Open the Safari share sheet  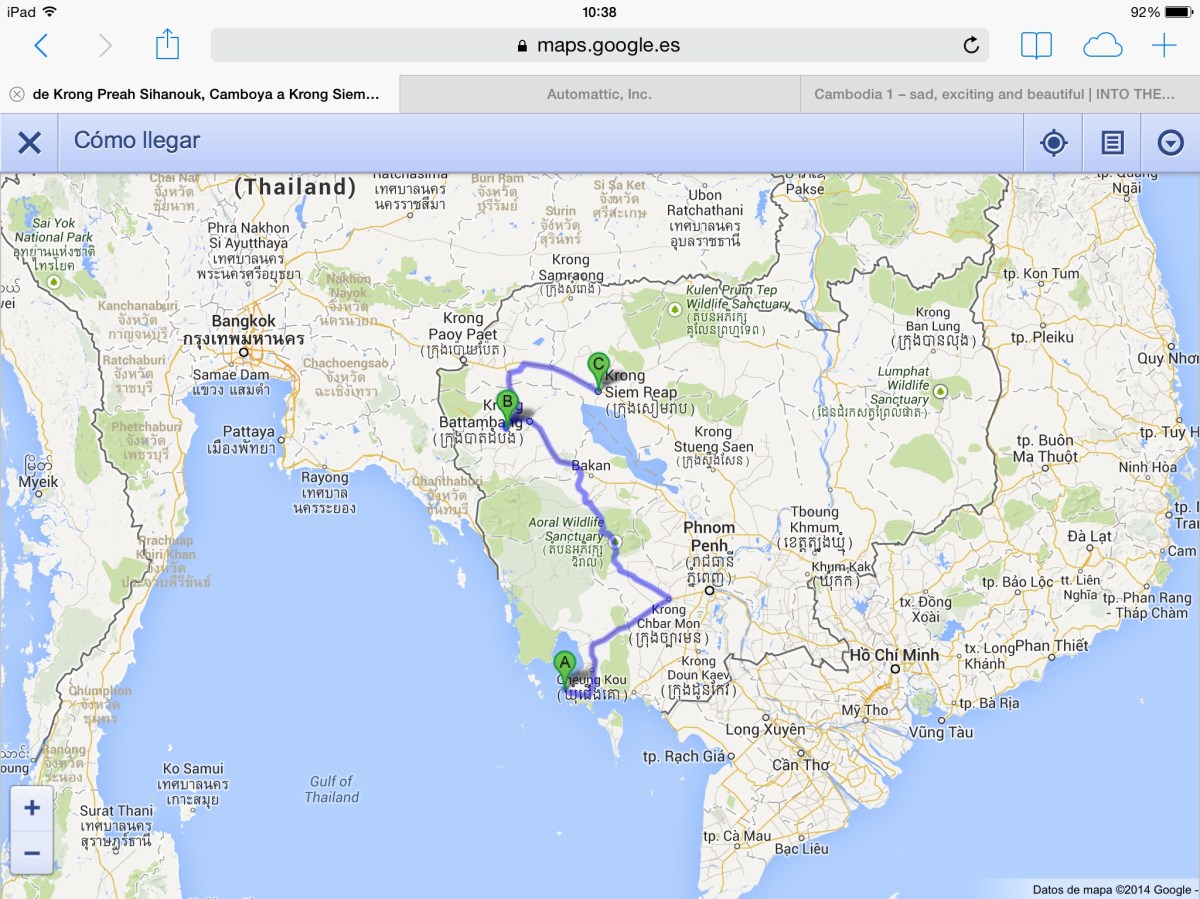click(x=167, y=44)
